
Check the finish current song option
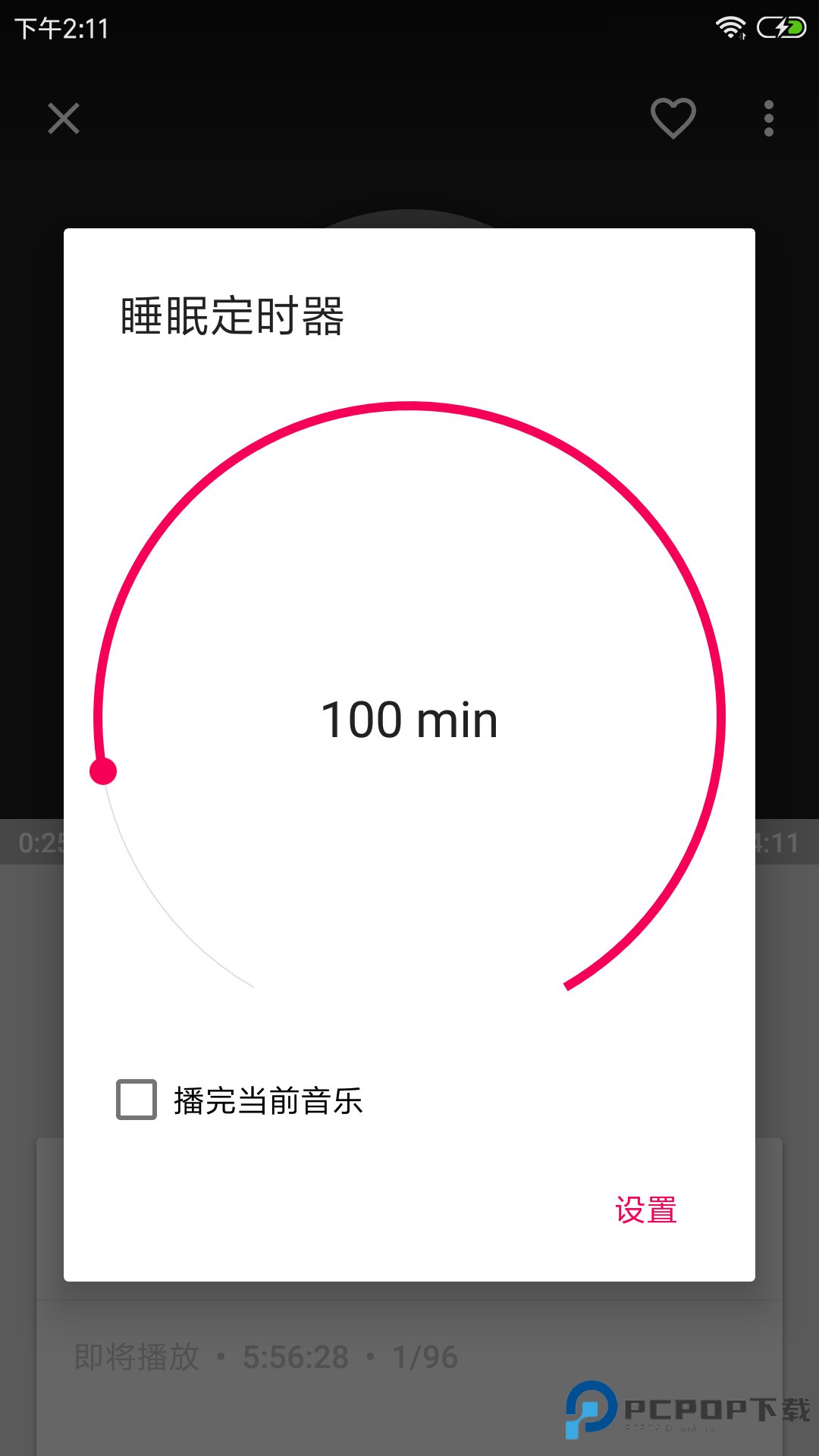click(136, 1101)
